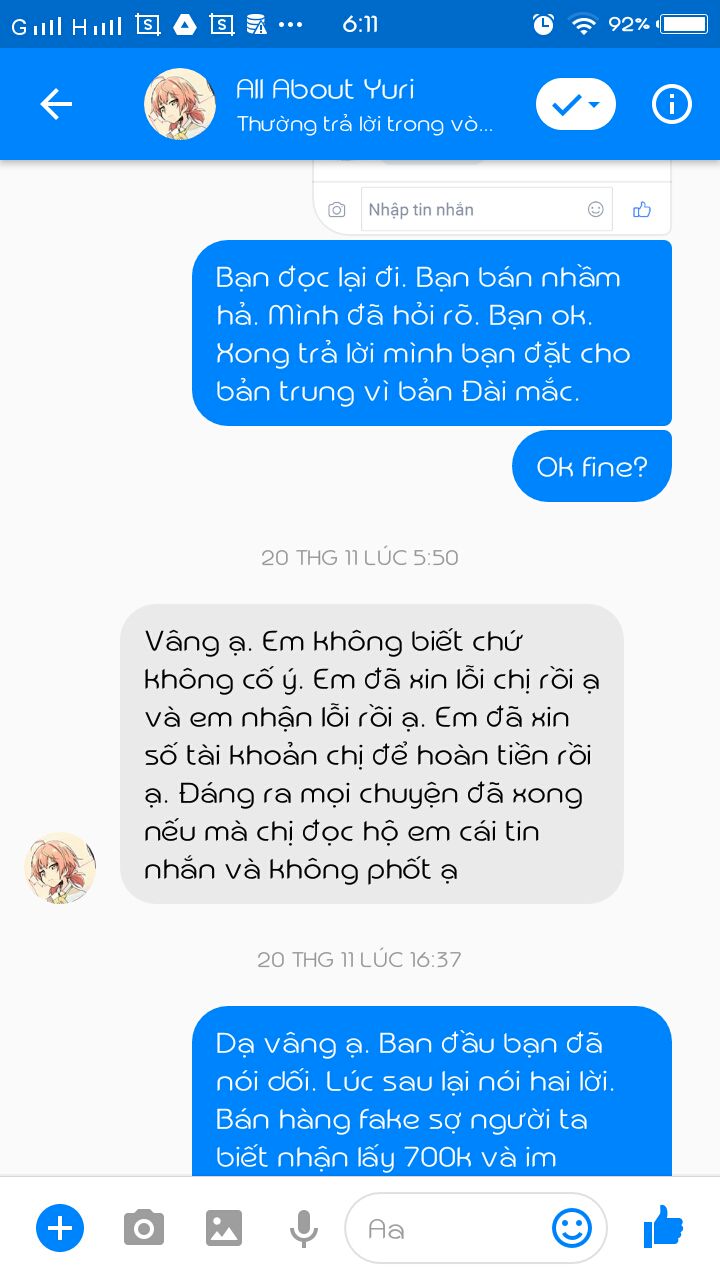Image resolution: width=720 pixels, height=1280 pixels.
Task: Go back from All About Yuri chat
Action: coord(56,104)
